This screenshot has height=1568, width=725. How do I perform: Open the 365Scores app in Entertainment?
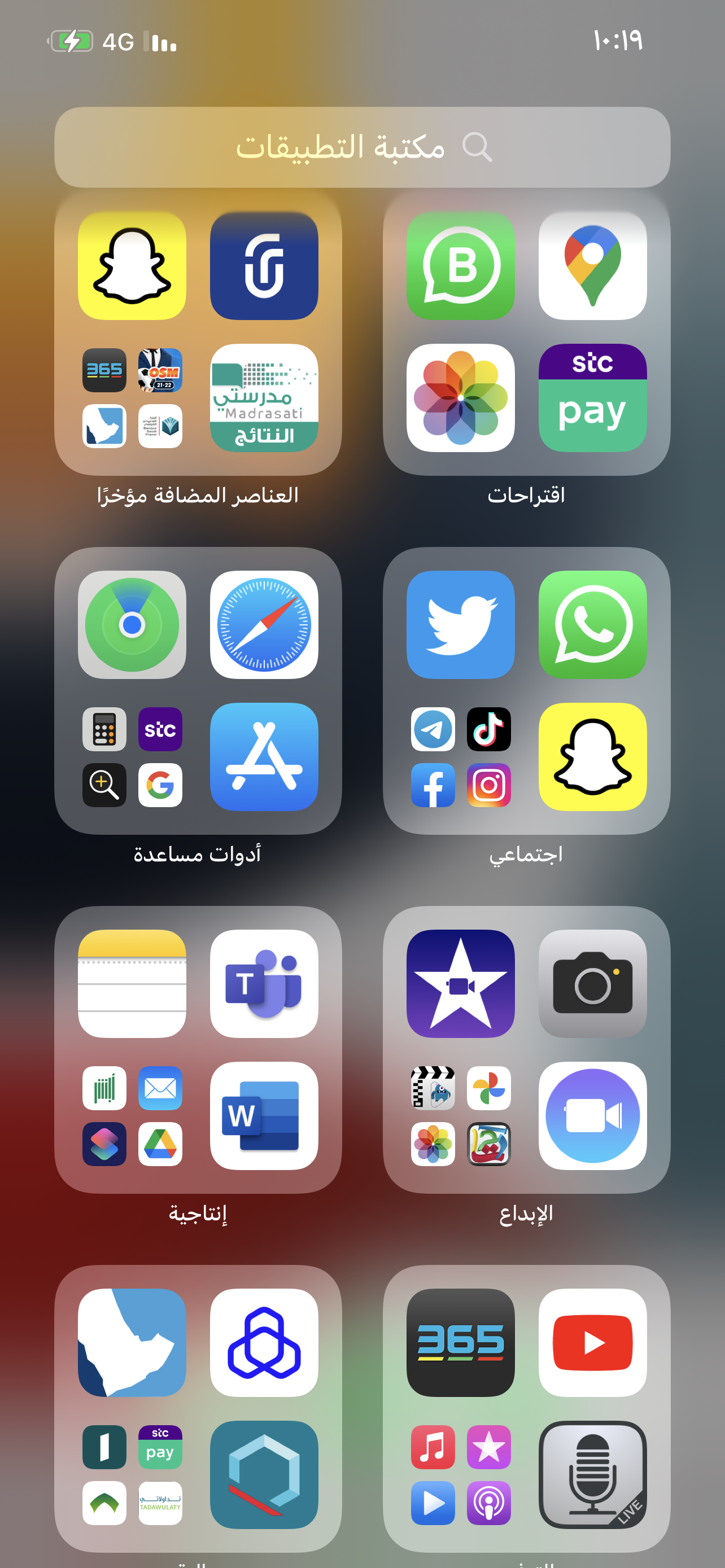tap(460, 1342)
